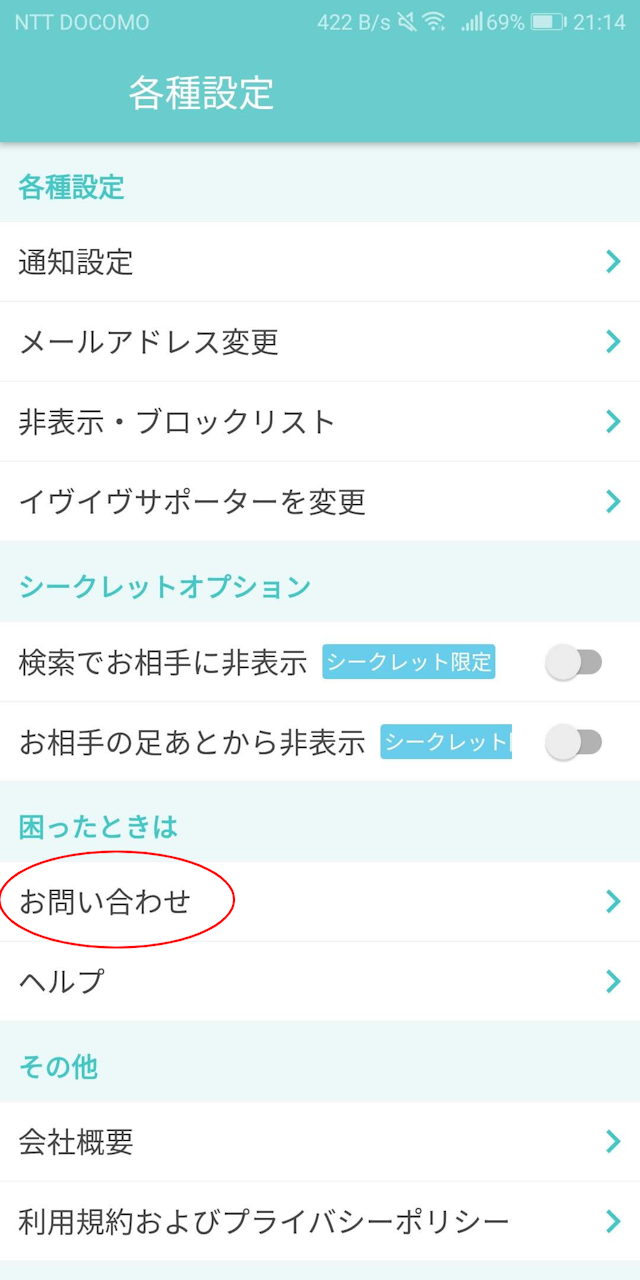Open メールアドレス変更 row
Image resolution: width=640 pixels, height=1280 pixels.
320,342
